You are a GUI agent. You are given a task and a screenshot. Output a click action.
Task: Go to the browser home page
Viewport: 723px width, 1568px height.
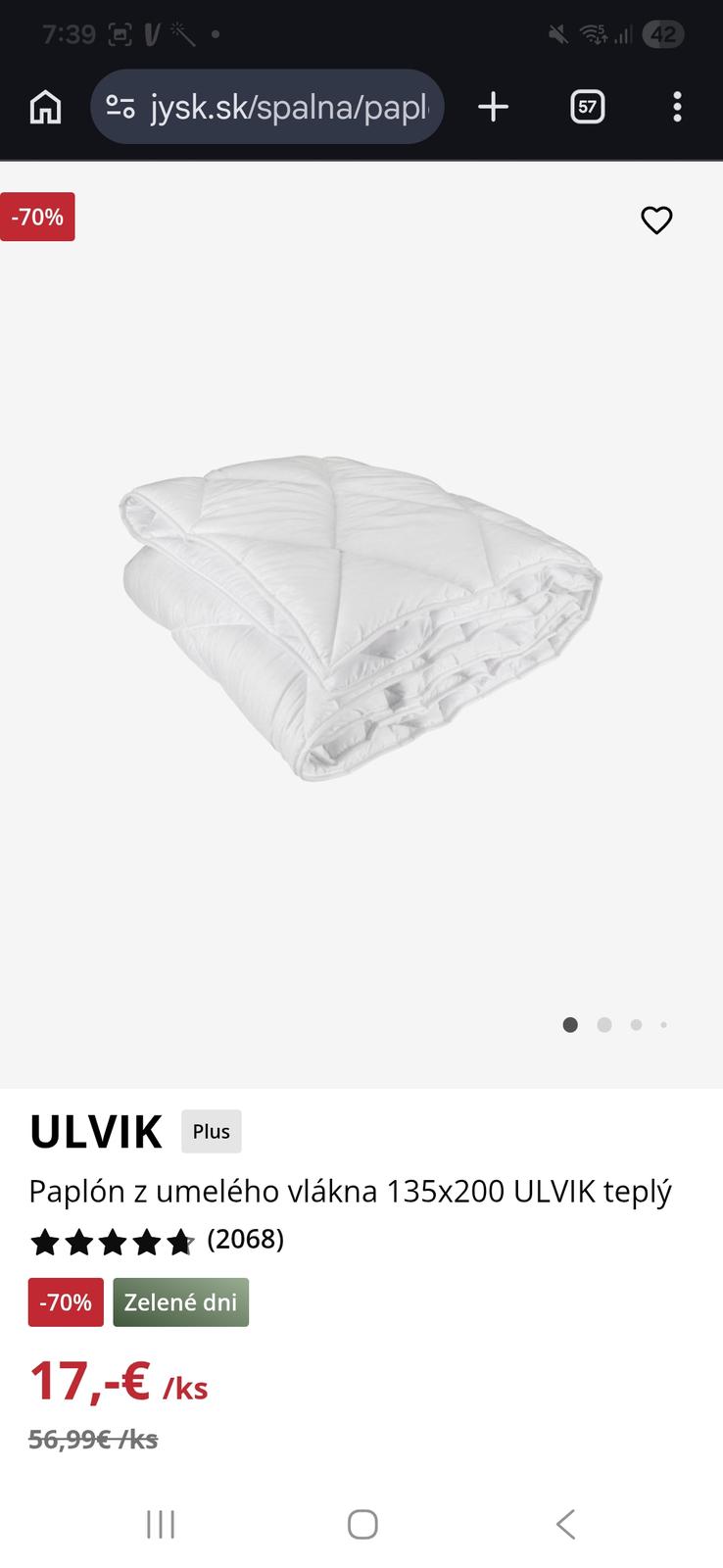tap(45, 107)
